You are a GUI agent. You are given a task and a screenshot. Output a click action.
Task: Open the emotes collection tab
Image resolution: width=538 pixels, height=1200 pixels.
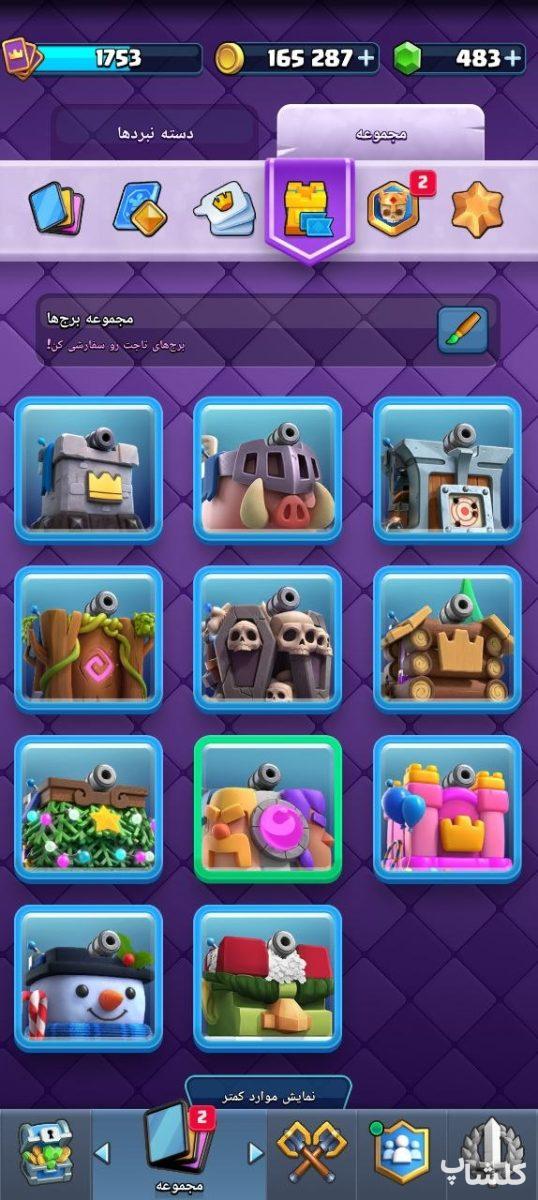pos(224,208)
